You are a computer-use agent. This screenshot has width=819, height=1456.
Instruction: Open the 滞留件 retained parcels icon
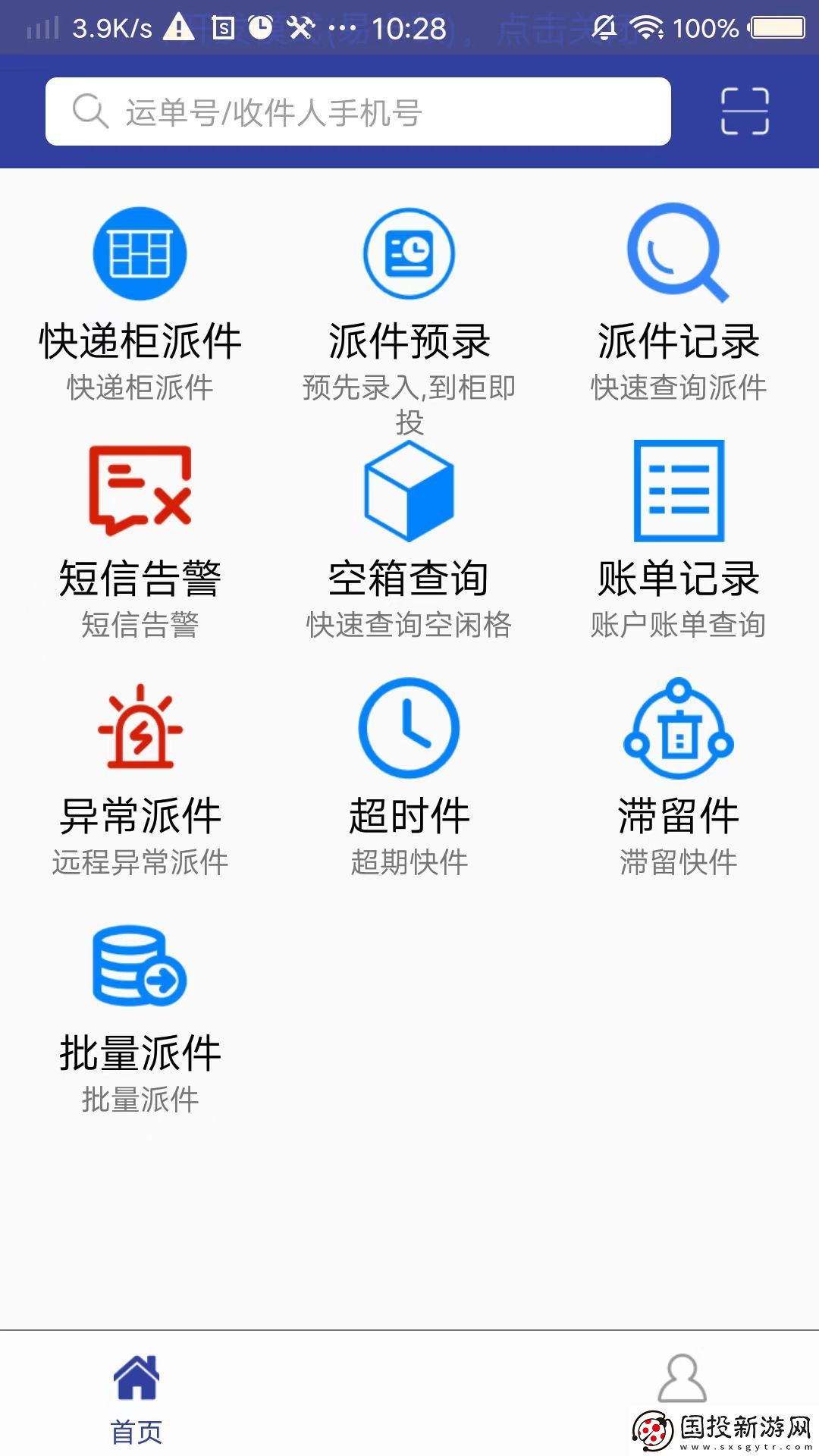[x=679, y=728]
